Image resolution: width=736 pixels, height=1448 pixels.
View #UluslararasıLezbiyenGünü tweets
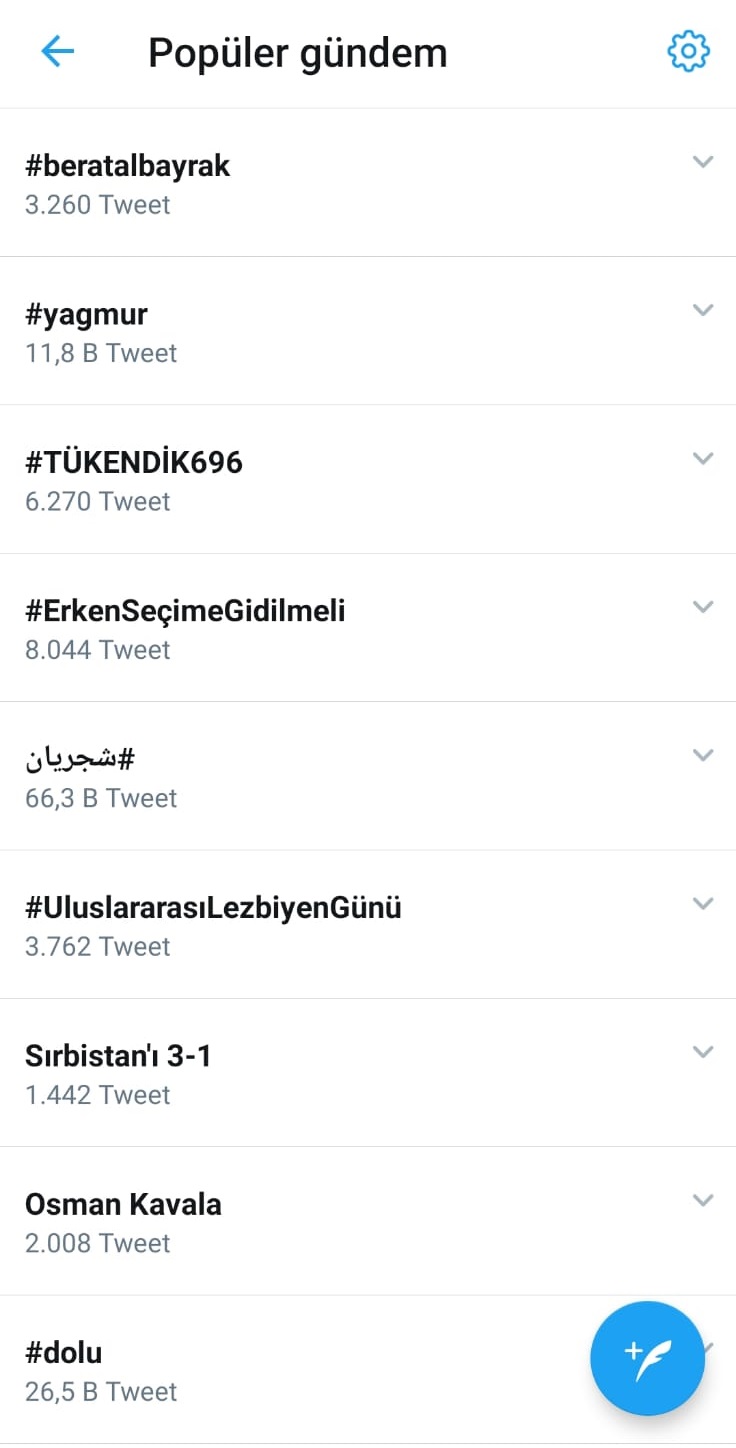coord(213,908)
